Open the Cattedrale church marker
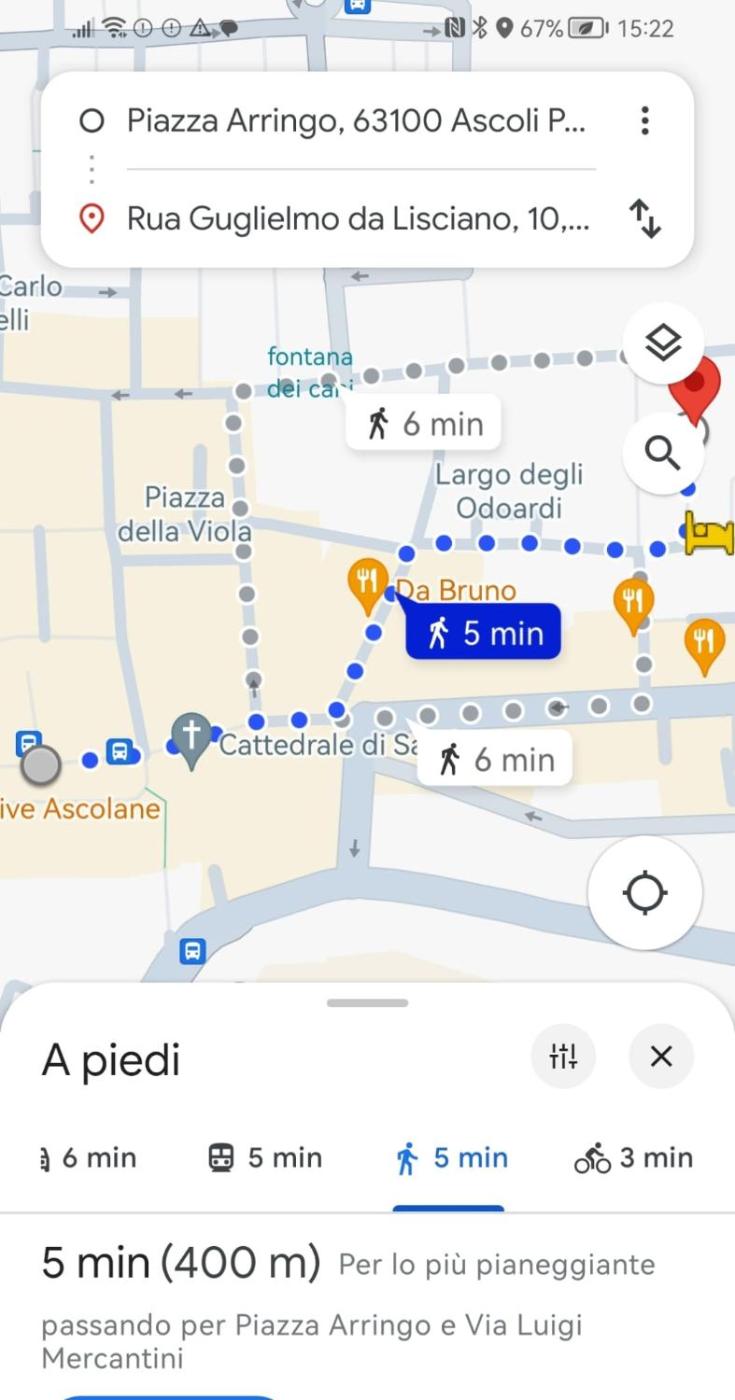Viewport: 735px width, 1400px height. pos(190,737)
